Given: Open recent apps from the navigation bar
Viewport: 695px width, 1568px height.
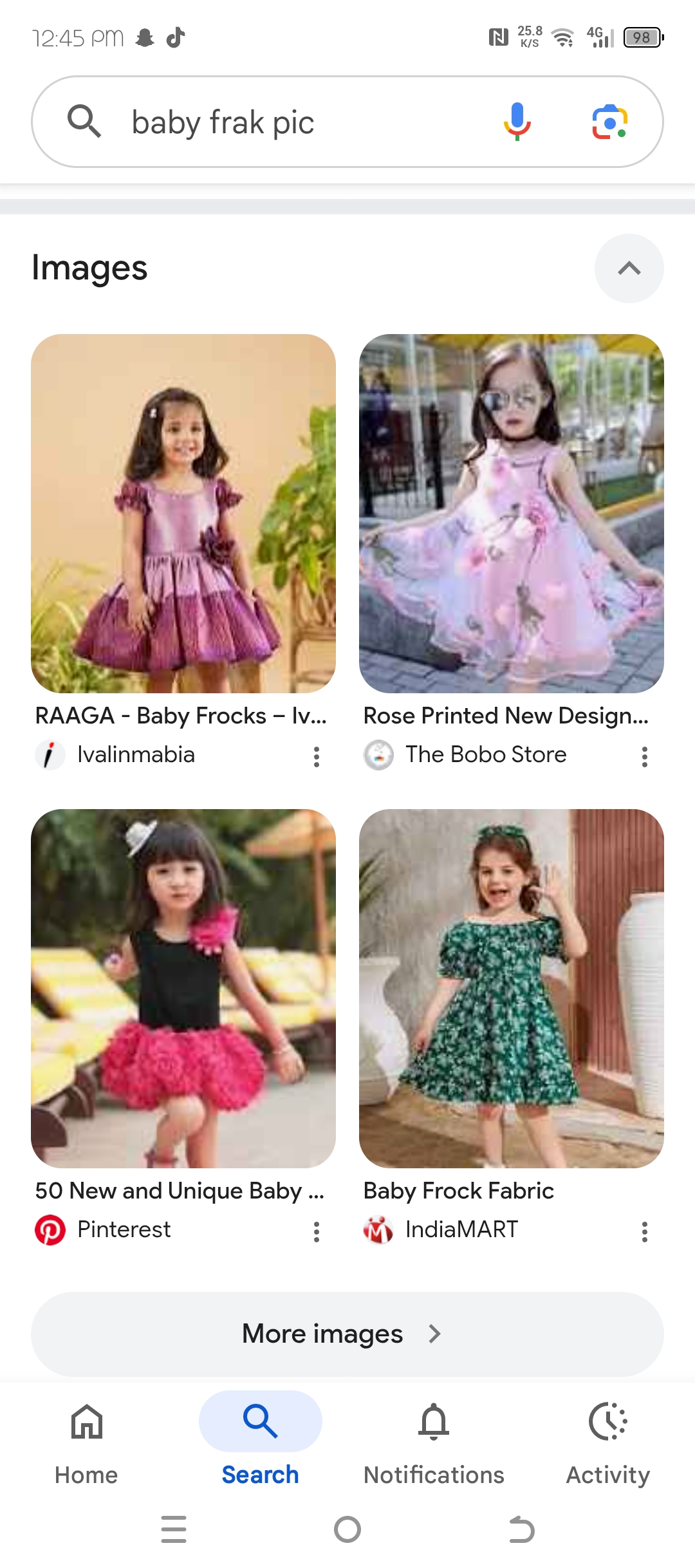Looking at the screenshot, I should tap(174, 1529).
